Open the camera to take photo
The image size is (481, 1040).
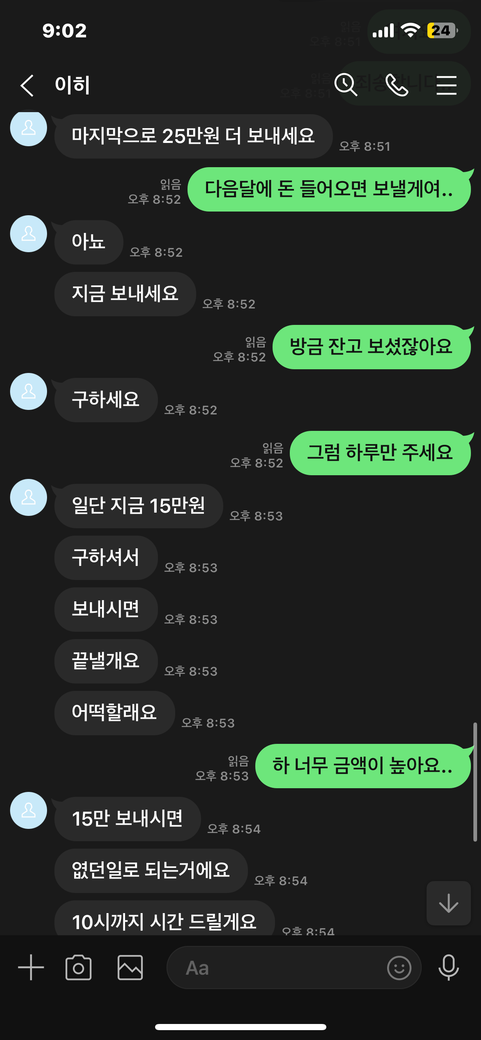coord(78,968)
